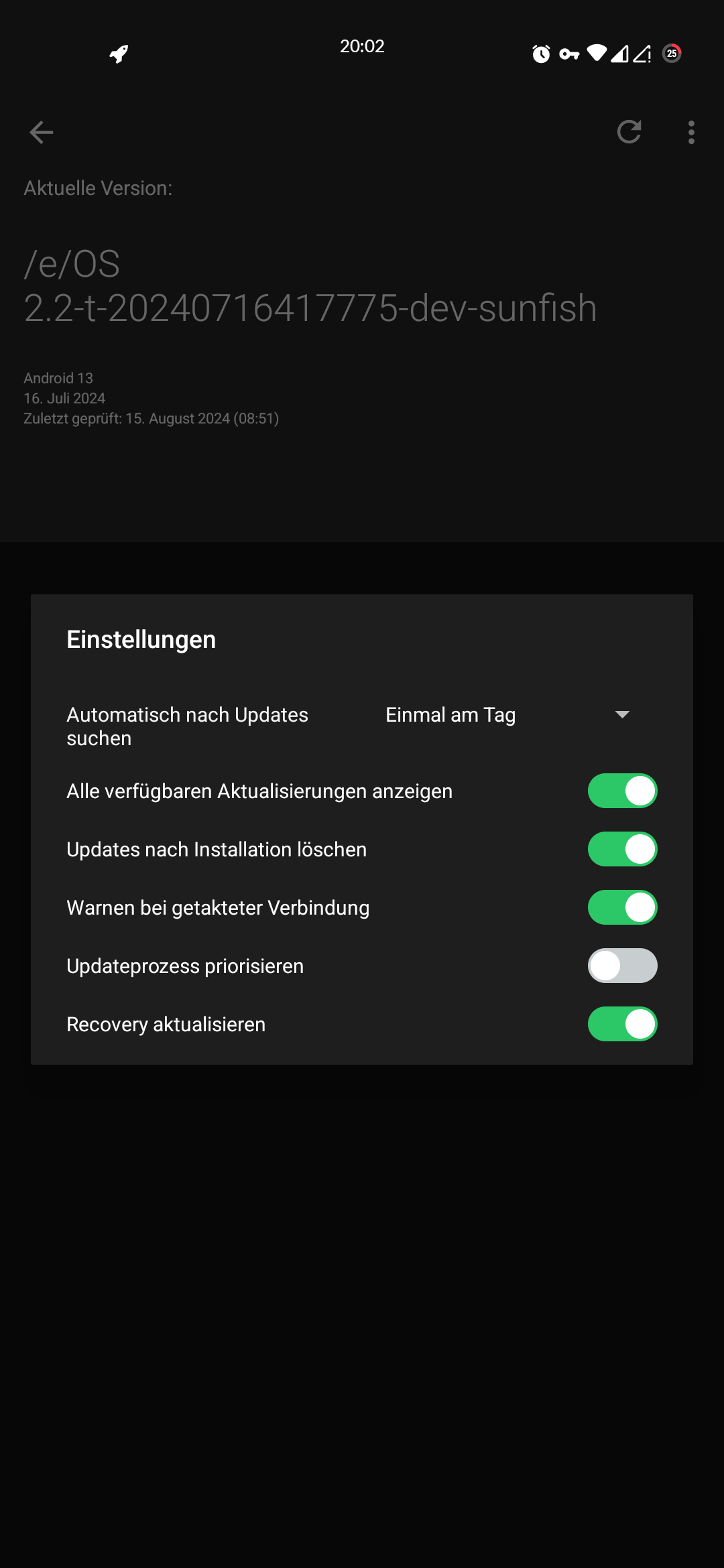This screenshot has height=1568, width=724.
Task: Turn off 'Updates nach Installation löschen'
Action: pos(622,849)
